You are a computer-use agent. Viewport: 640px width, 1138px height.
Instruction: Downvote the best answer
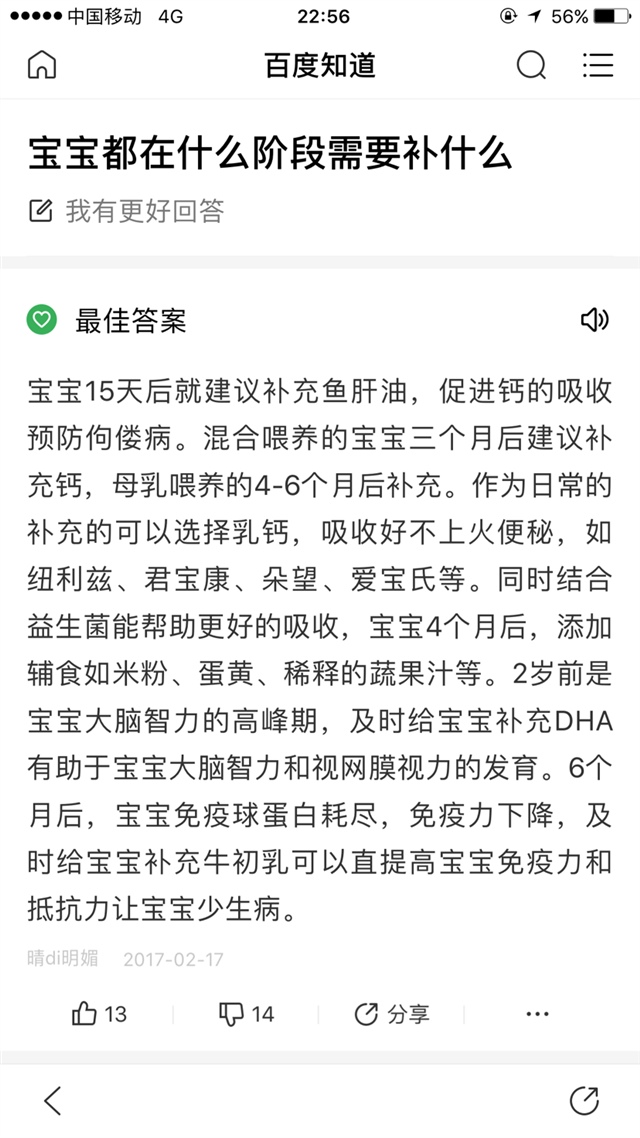pos(247,1014)
